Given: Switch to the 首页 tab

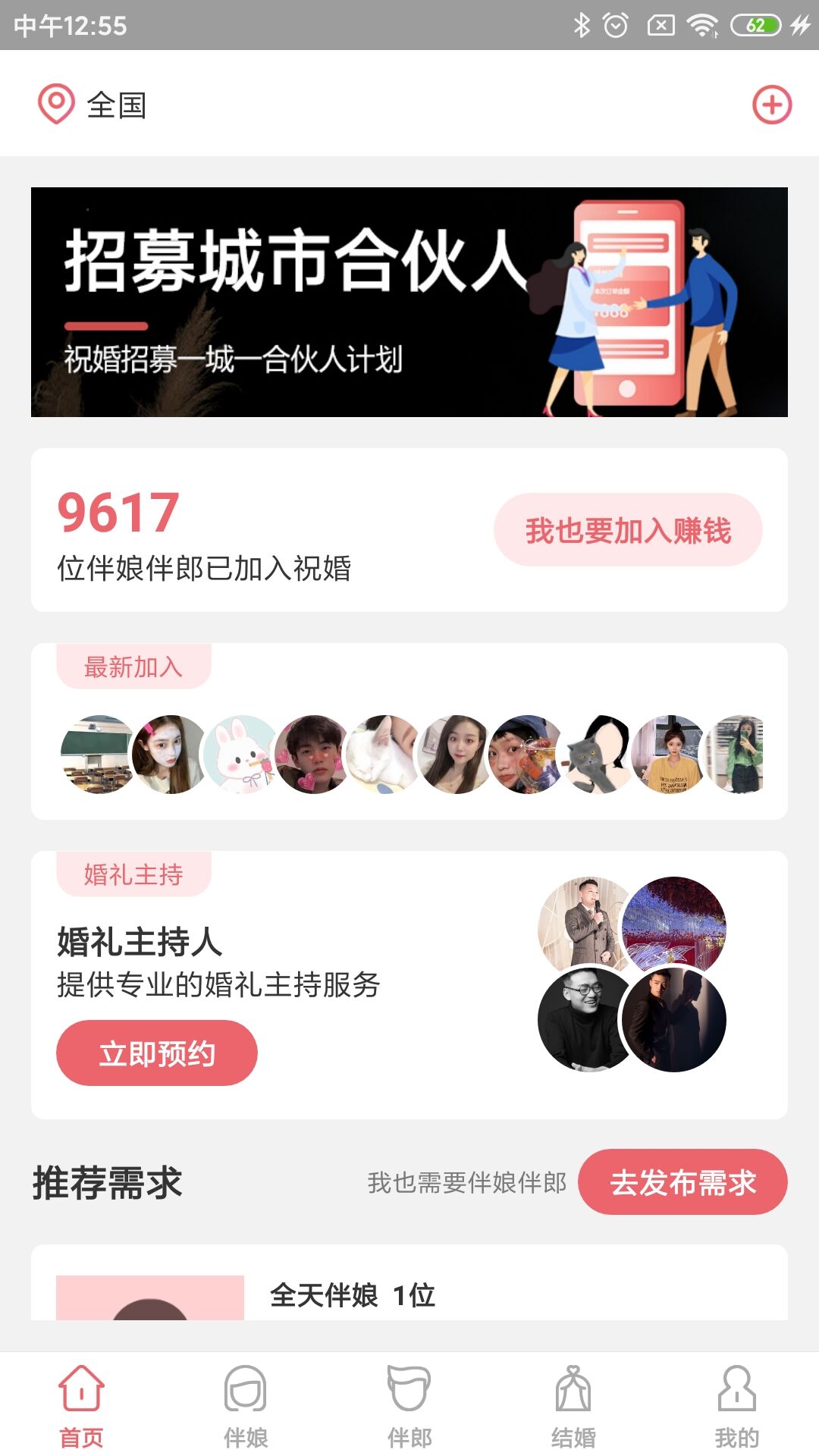Looking at the screenshot, I should coord(81,1405).
